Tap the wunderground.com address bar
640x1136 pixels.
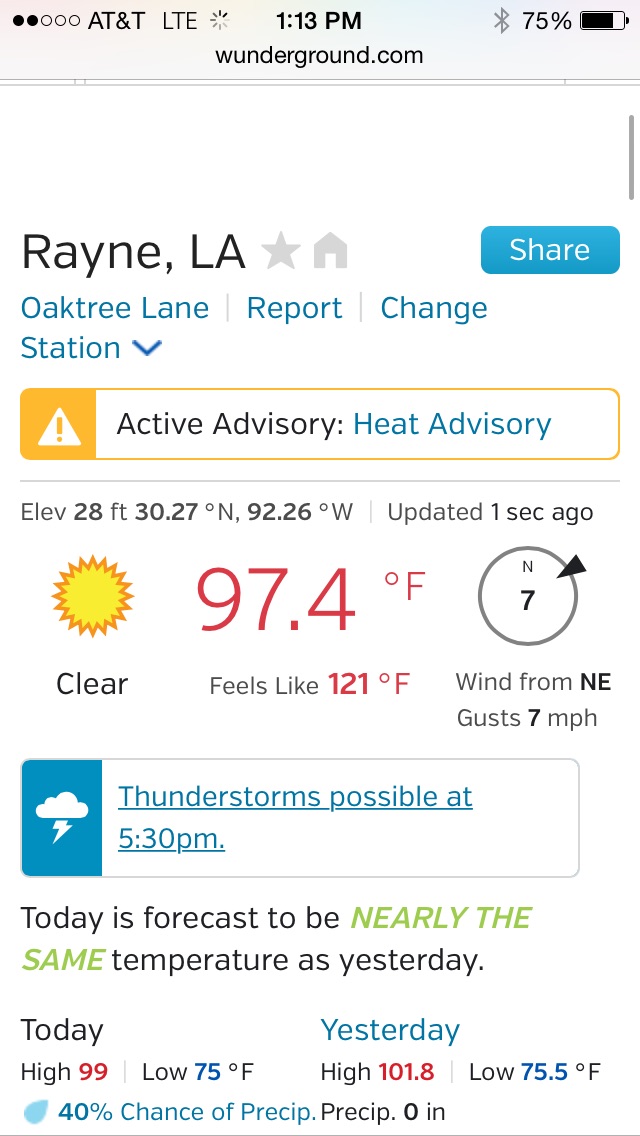pyautogui.click(x=319, y=55)
